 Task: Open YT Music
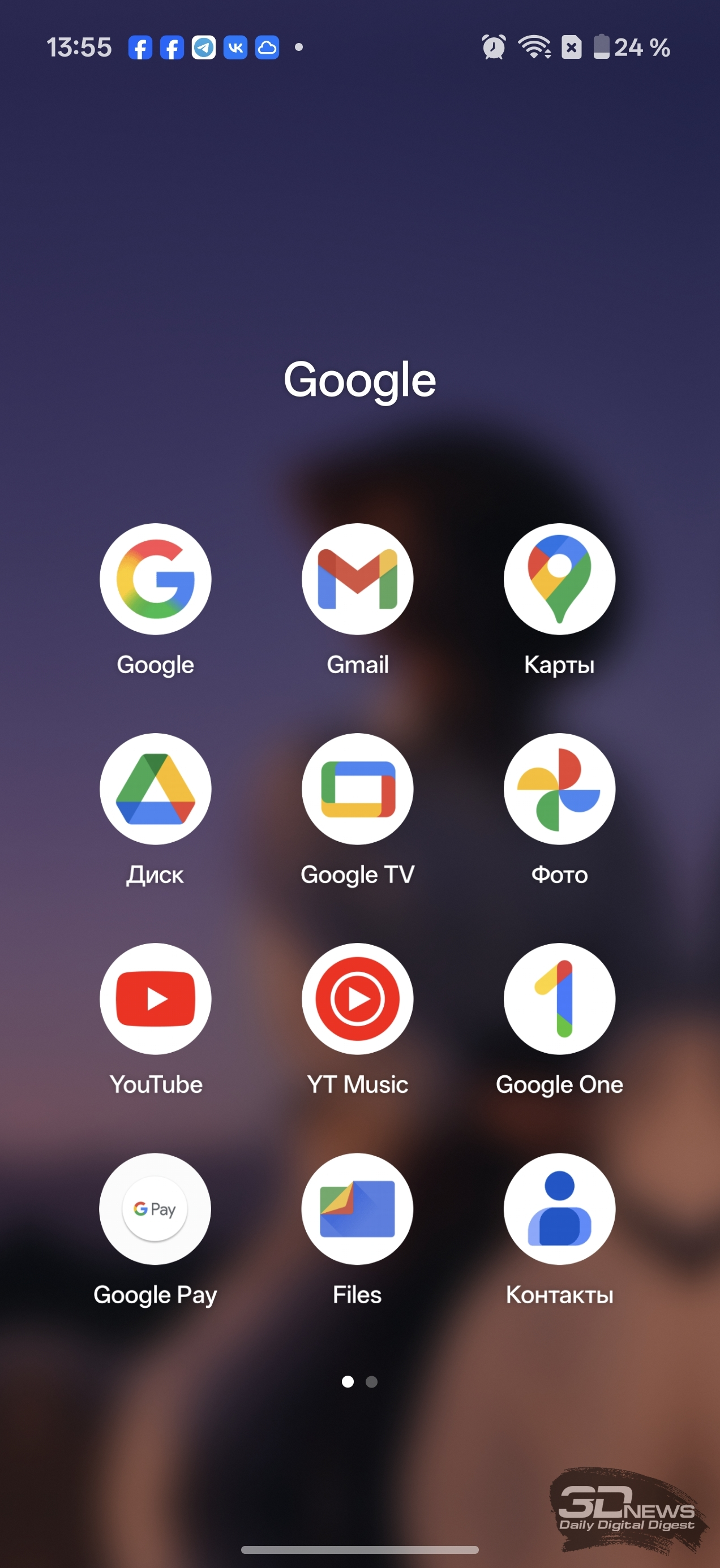pyautogui.click(x=358, y=999)
